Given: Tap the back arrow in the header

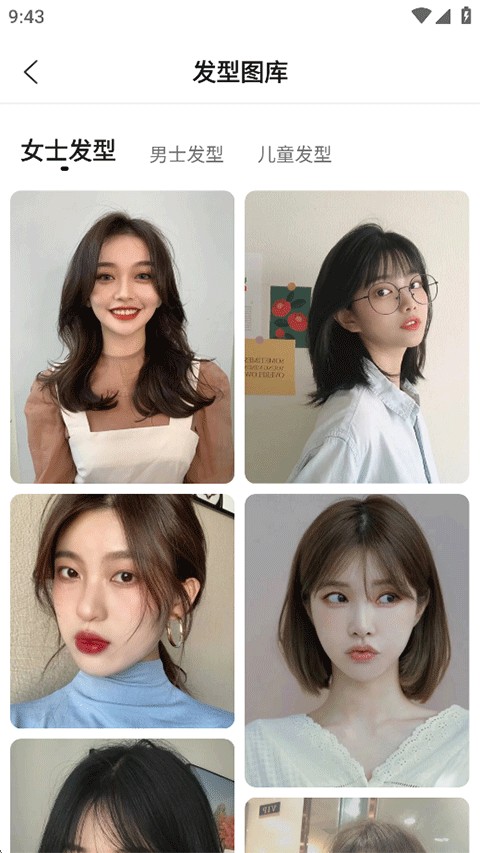Looking at the screenshot, I should click(x=31, y=72).
